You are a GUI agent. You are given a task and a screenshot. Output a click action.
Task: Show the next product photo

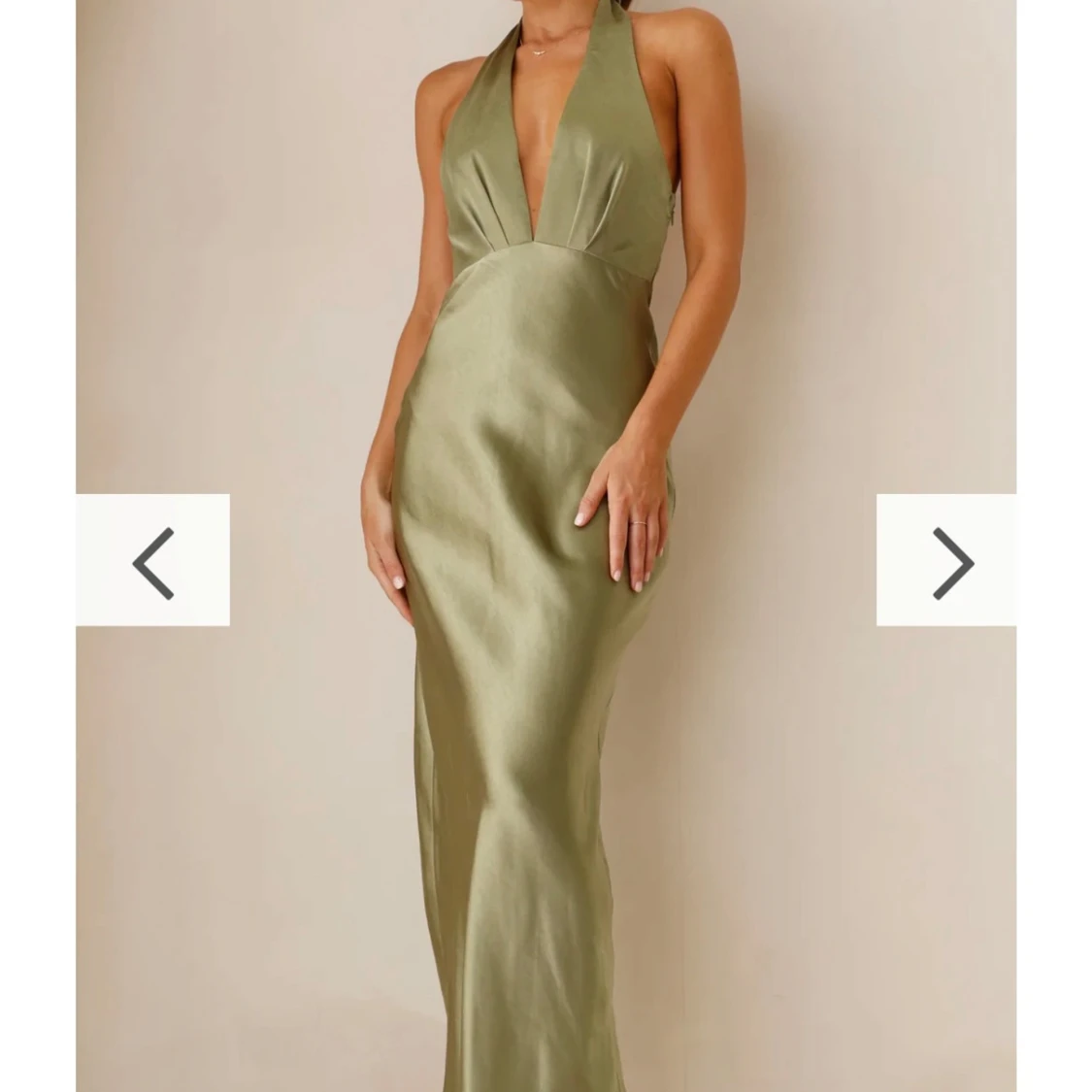(948, 561)
